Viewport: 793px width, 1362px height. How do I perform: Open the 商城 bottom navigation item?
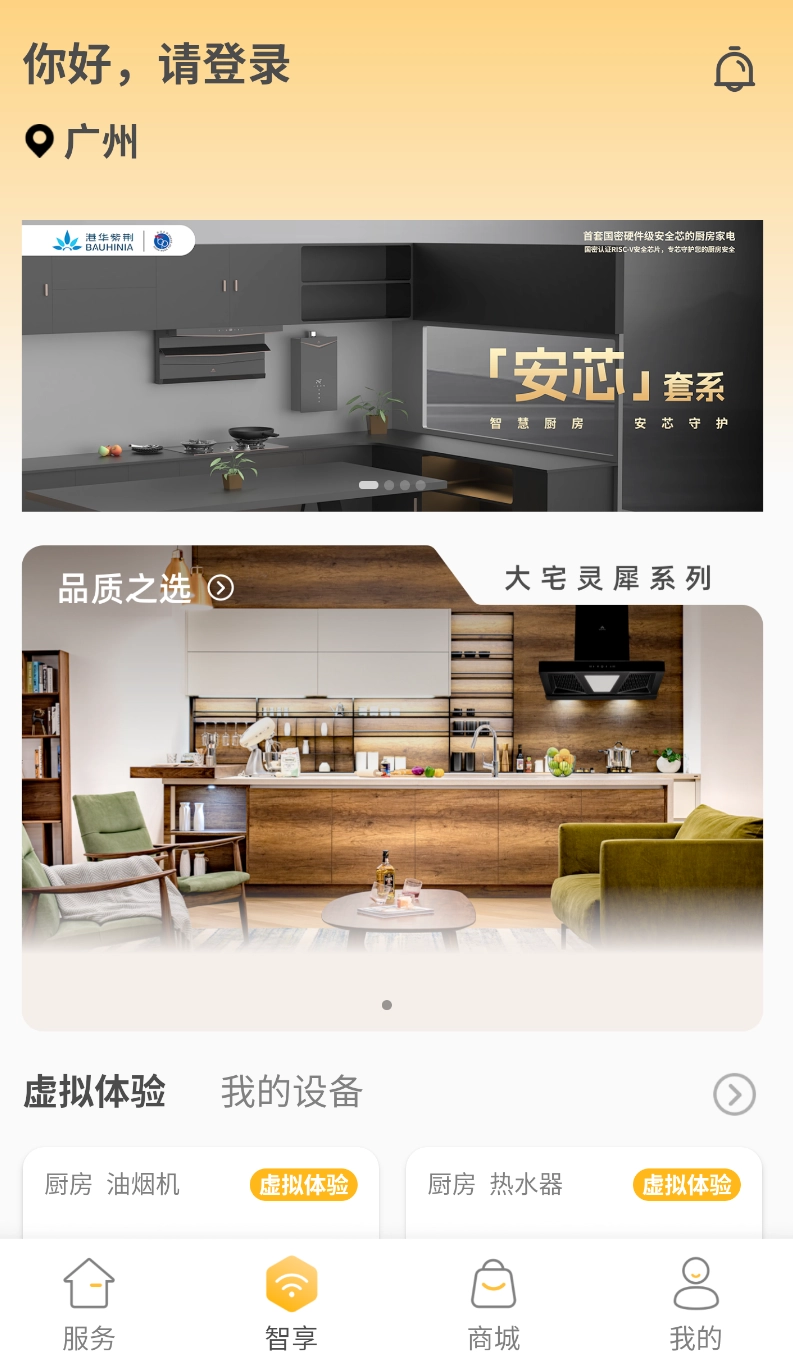click(493, 1300)
